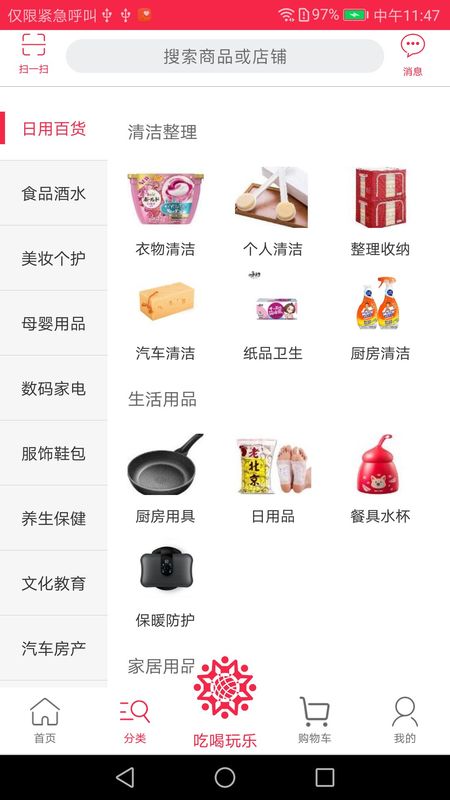Open the 扫一扫 scan icon
The height and width of the screenshot is (800, 450).
point(34,54)
